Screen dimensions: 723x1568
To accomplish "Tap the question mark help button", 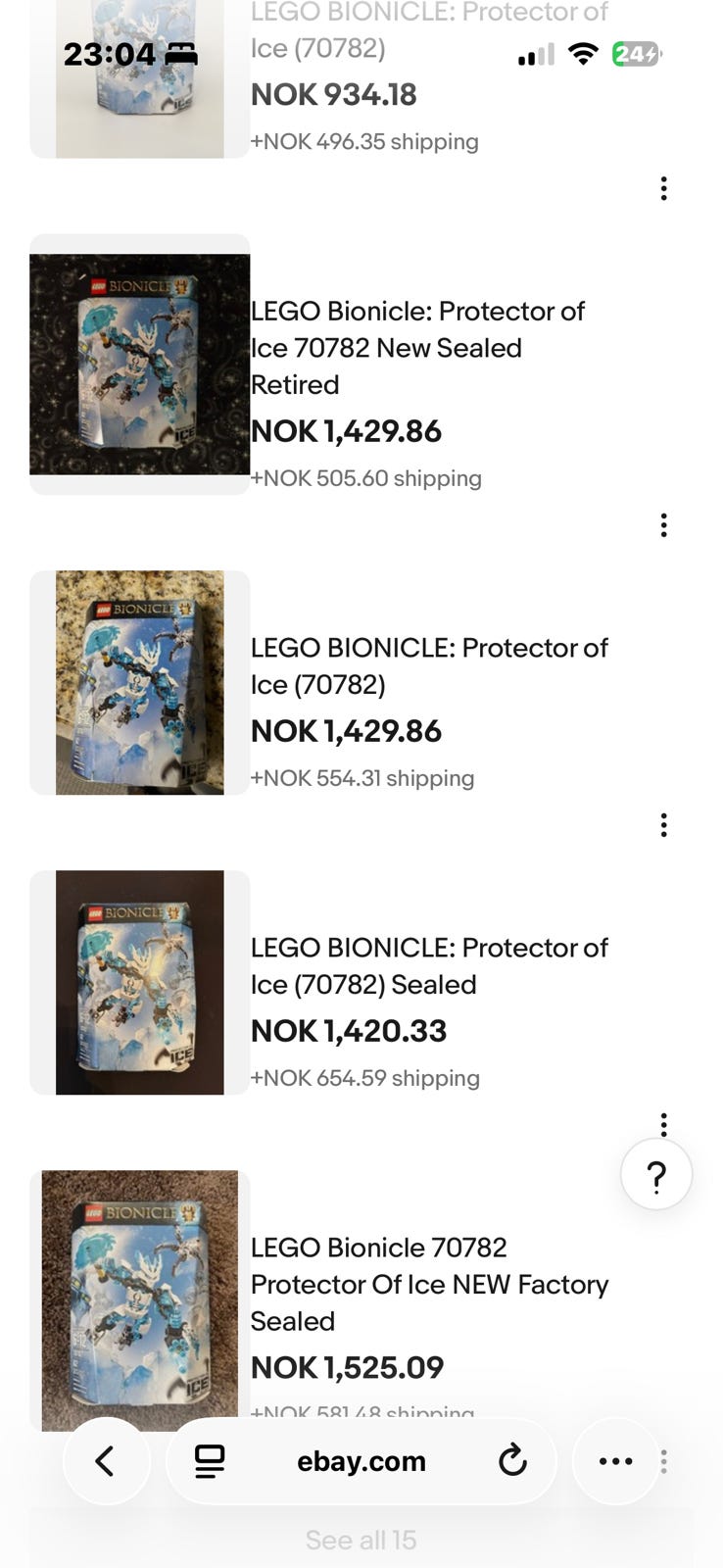I will [x=656, y=1175].
